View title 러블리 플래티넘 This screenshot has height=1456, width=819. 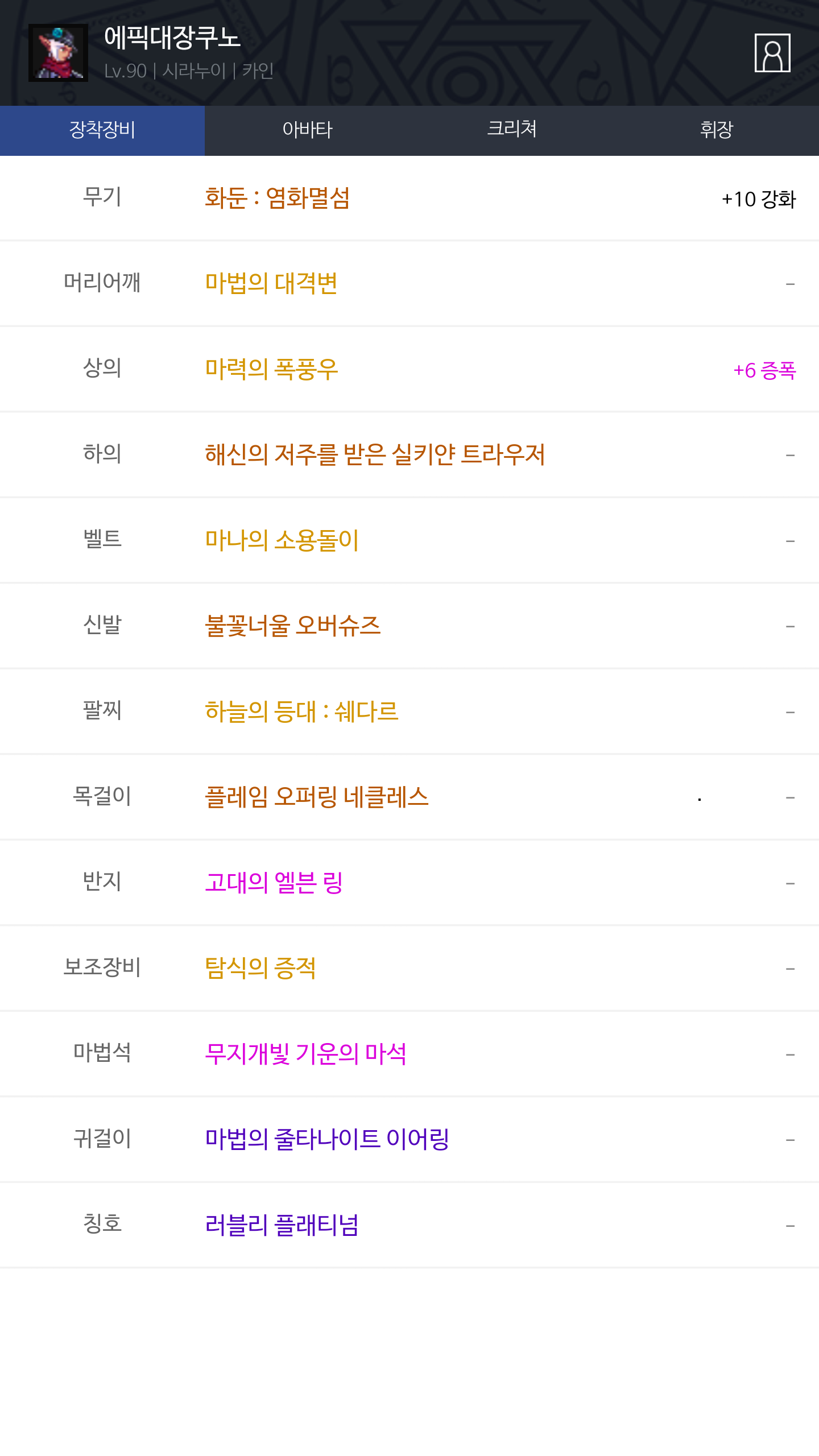[282, 1225]
